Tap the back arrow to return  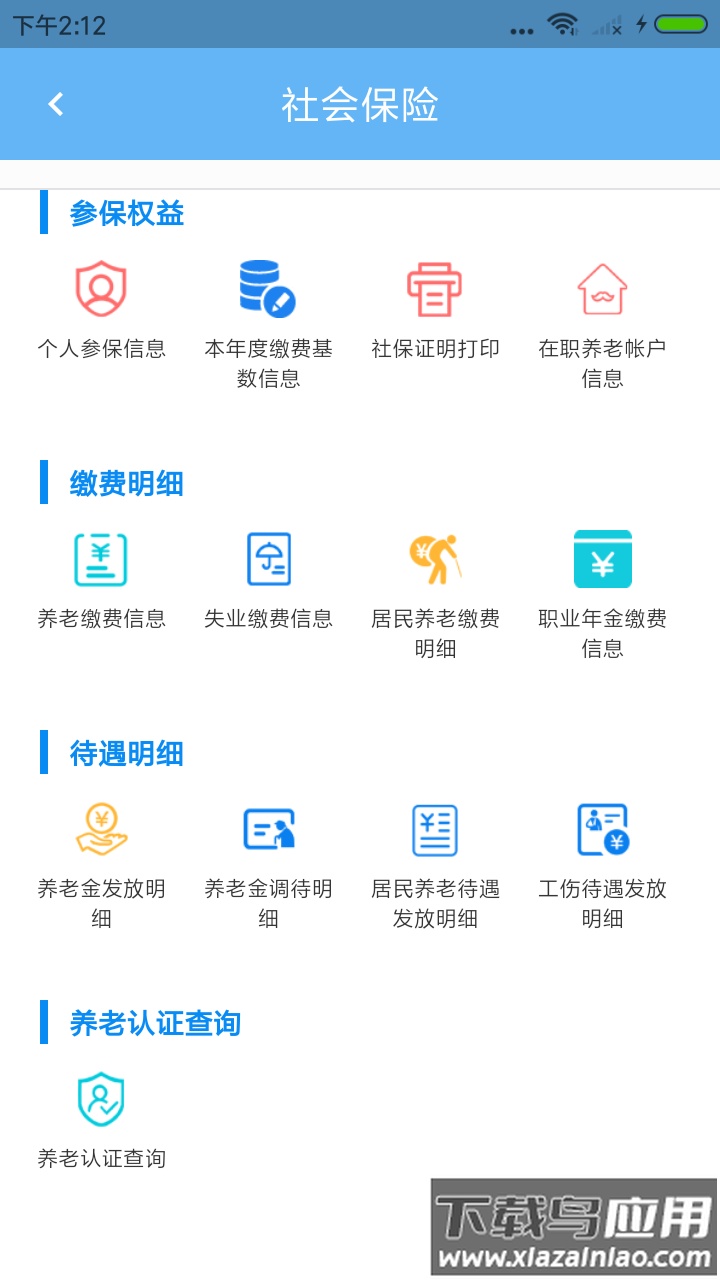pyautogui.click(x=55, y=104)
